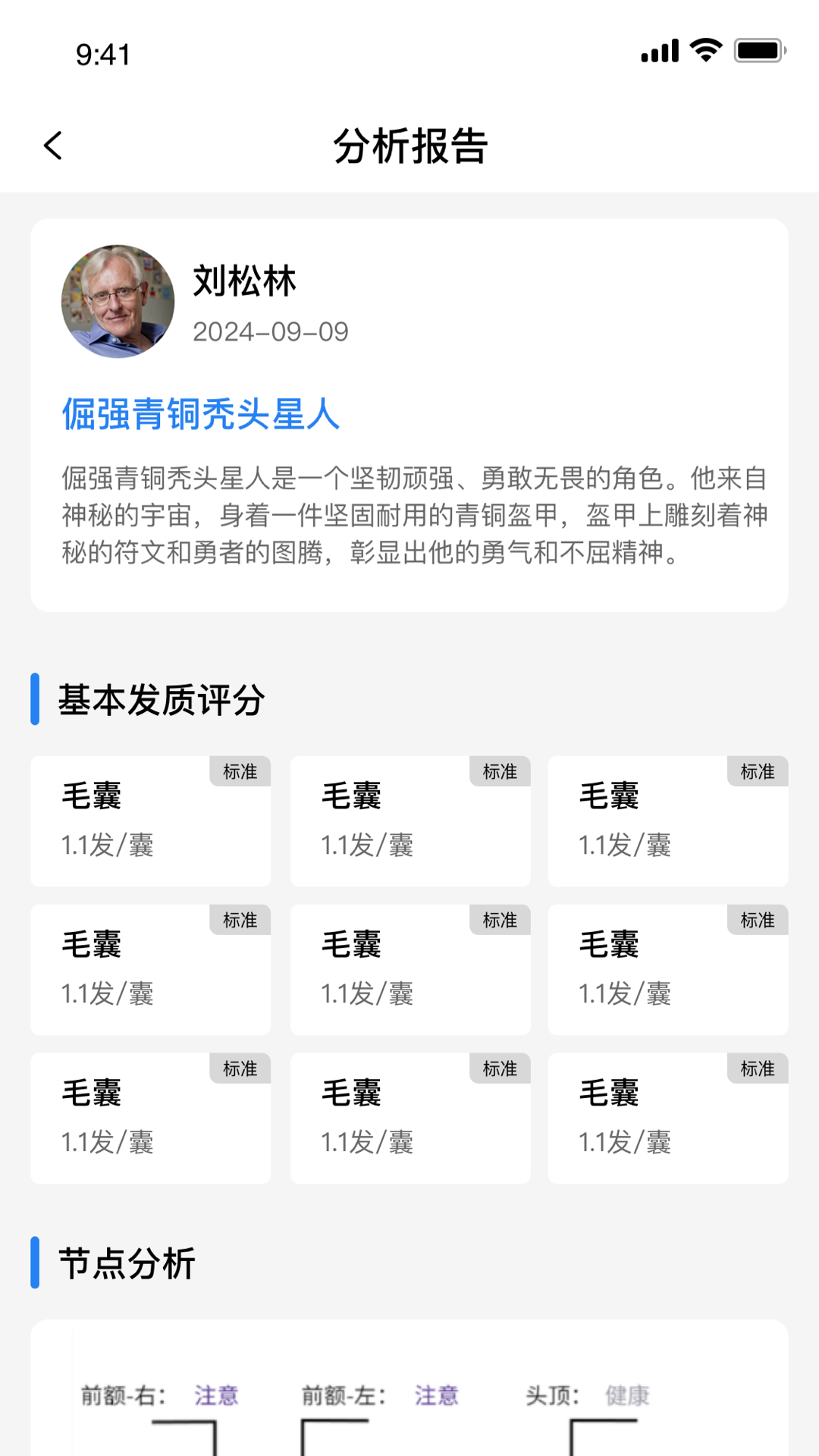Tap the cellular signal strength icon
Screen dimensions: 819x1456
(659, 50)
